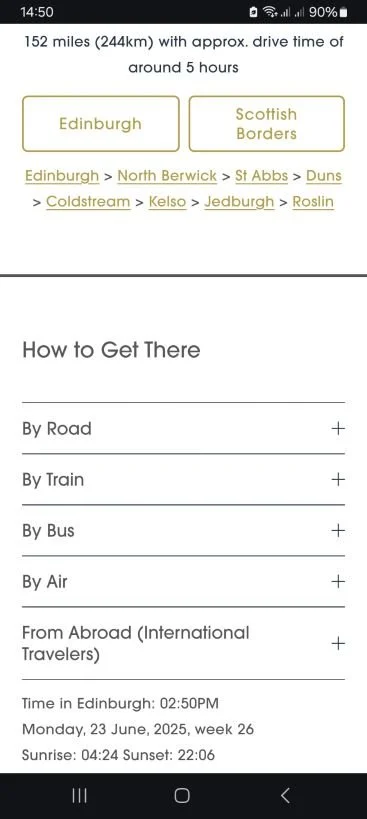Open the underlined Edinburgh route link
Screen dimensions: 367x819
(x=62, y=176)
